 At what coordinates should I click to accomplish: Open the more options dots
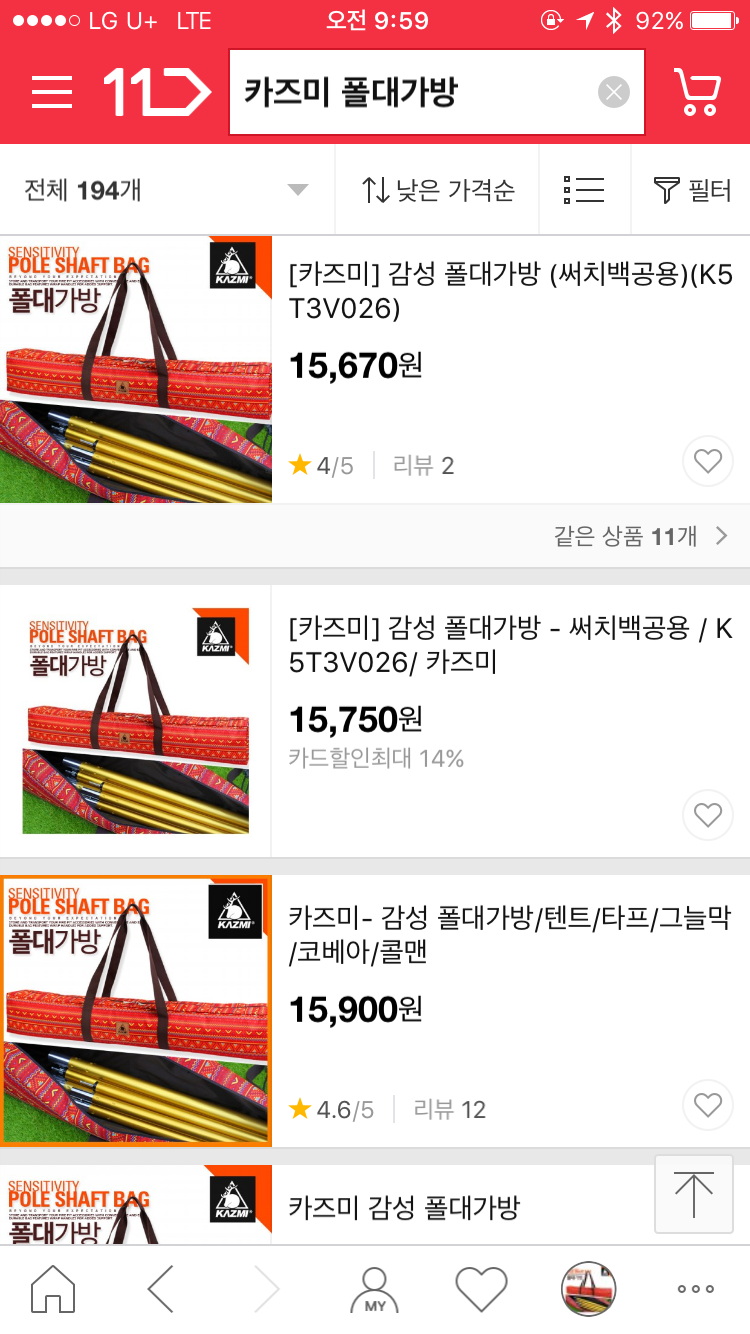[x=696, y=1289]
